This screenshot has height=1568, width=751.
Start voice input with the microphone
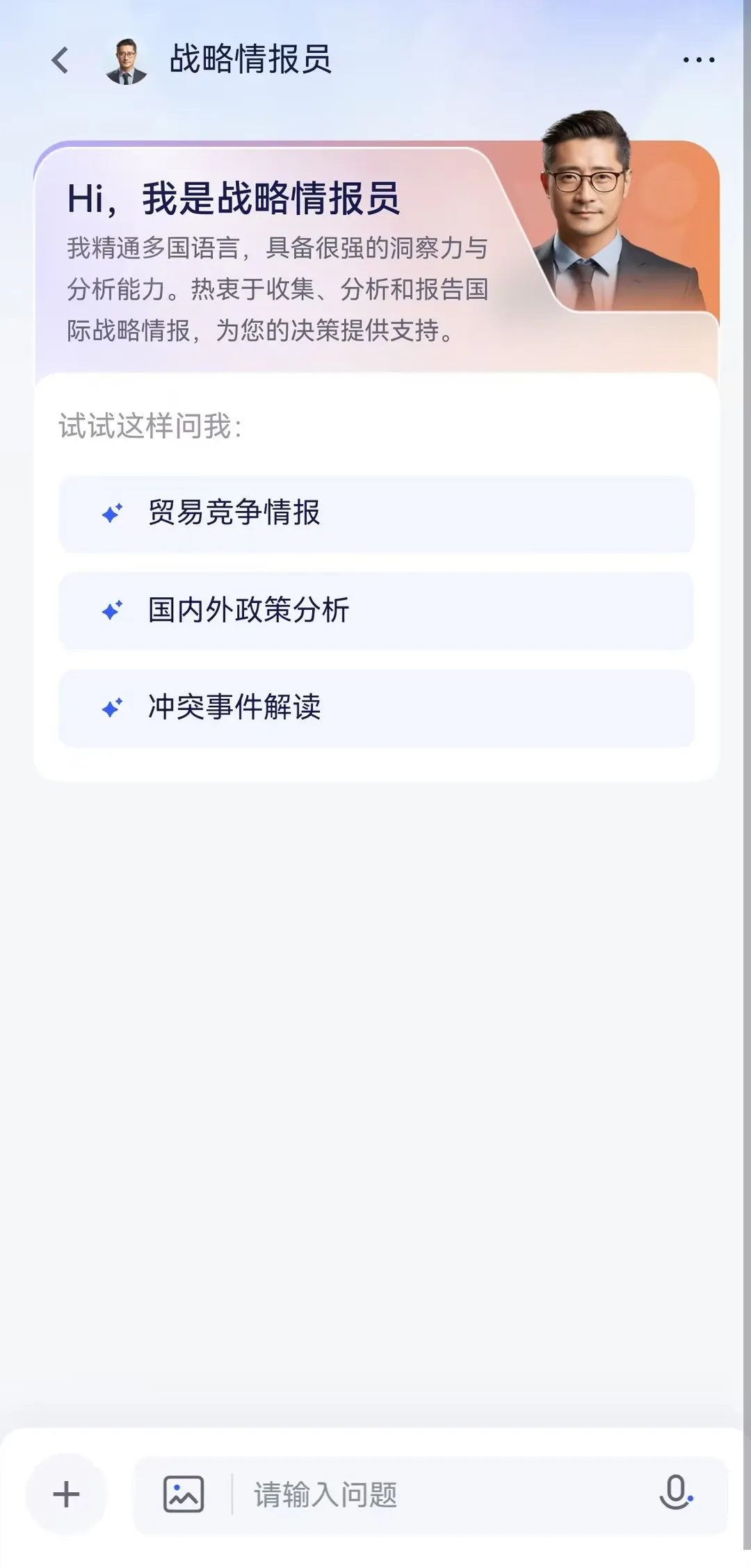click(675, 1492)
